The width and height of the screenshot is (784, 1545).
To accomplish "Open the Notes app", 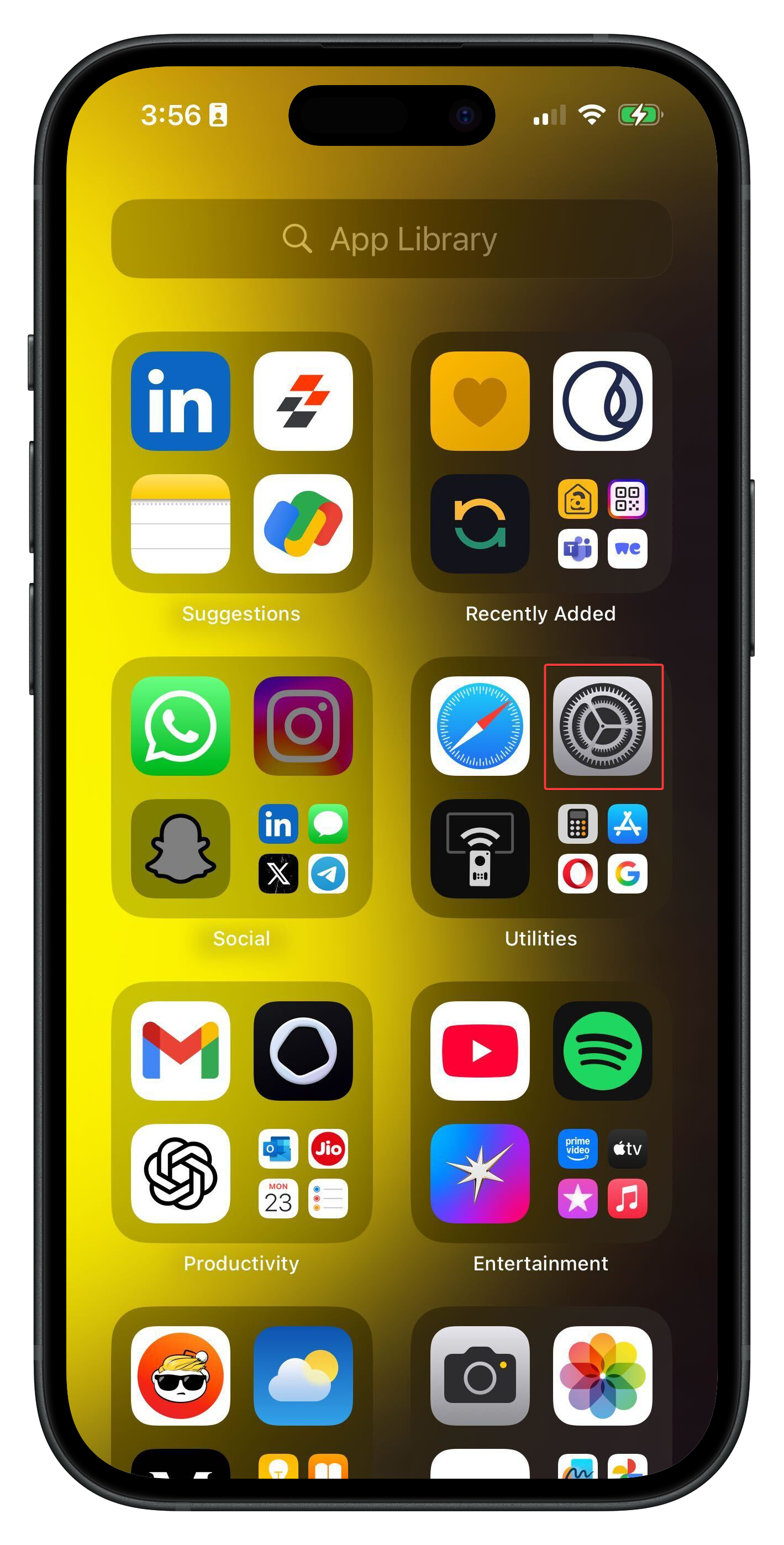I will pos(180,524).
